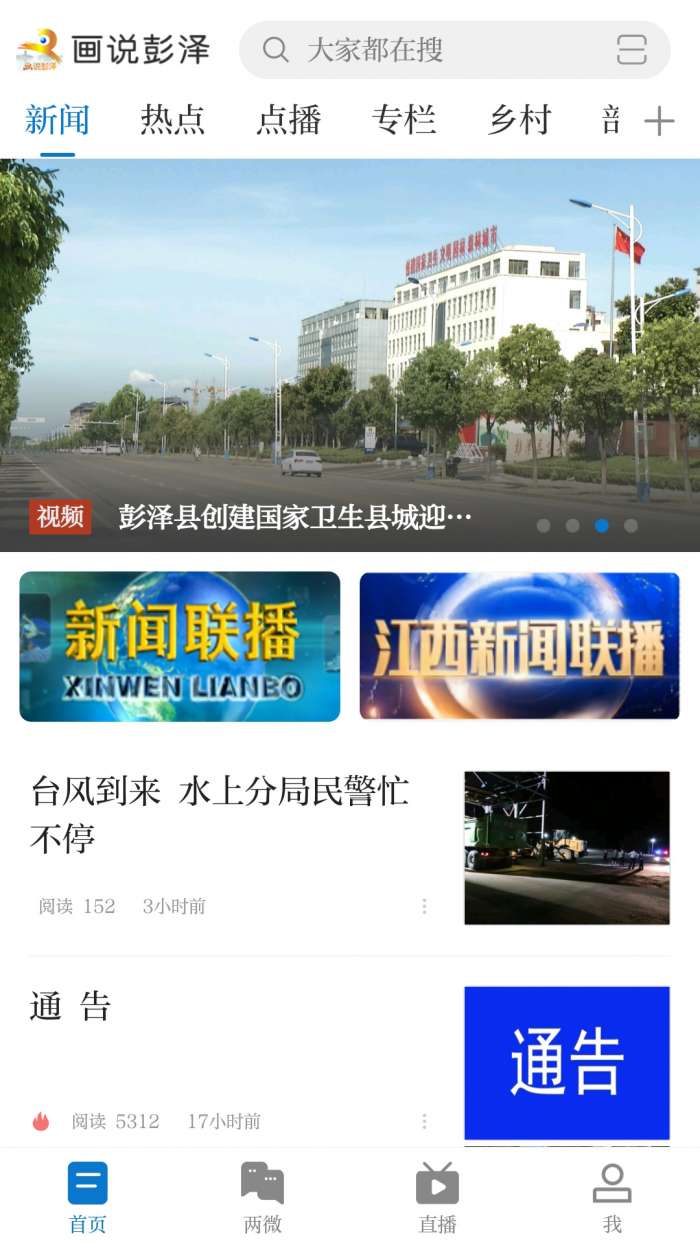This screenshot has height=1244, width=700.
Task: Select the 专栏 tab
Action: pos(404,121)
